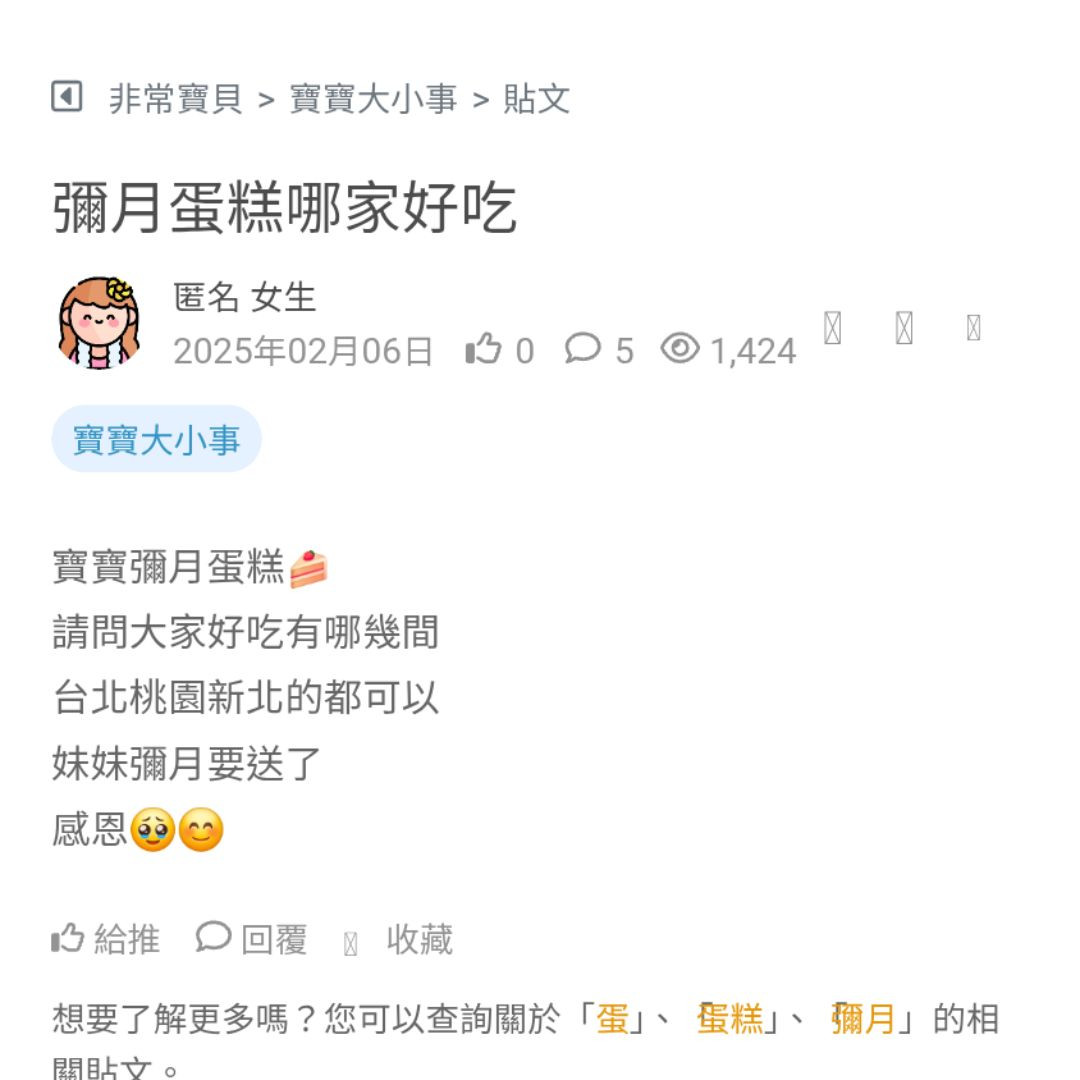Open the 非常寶貝 breadcrumb link

(x=175, y=99)
